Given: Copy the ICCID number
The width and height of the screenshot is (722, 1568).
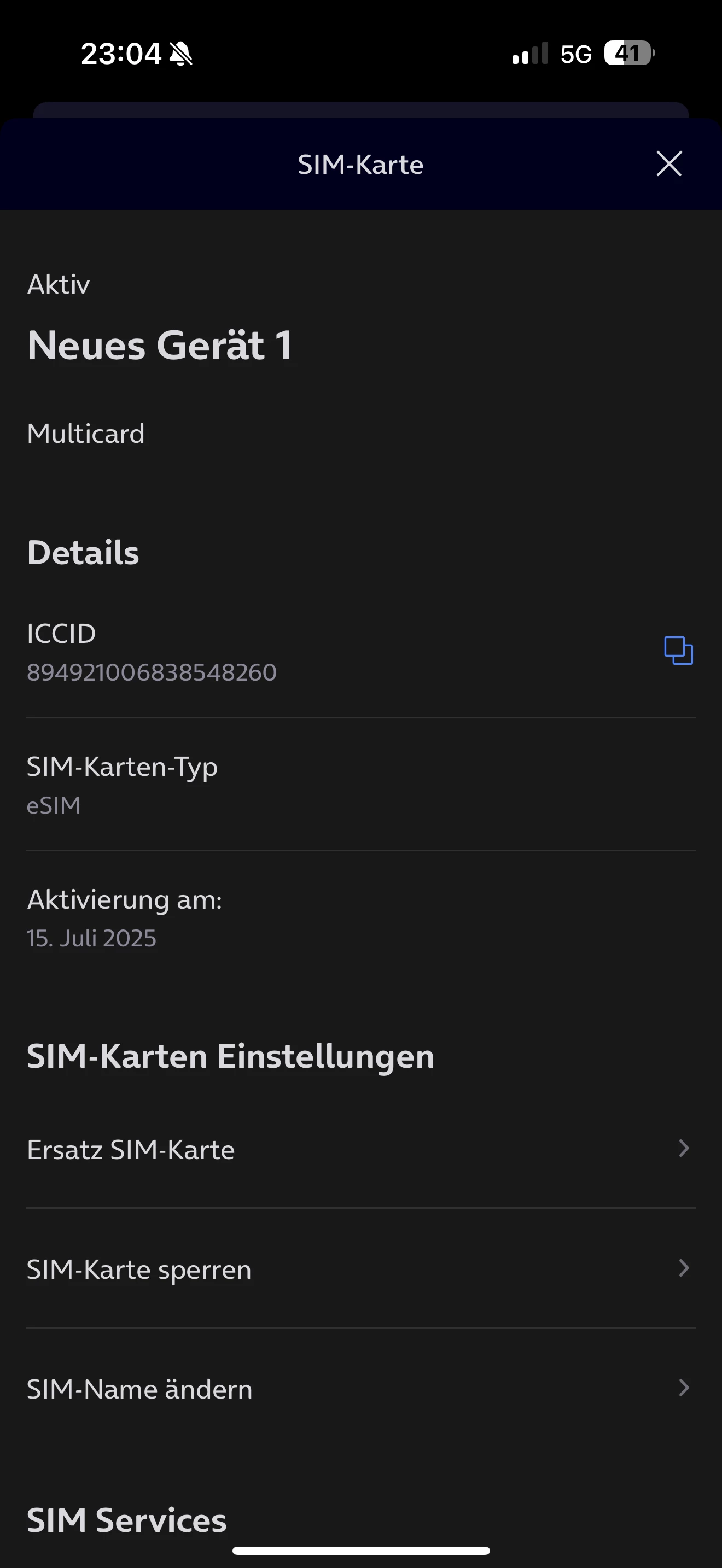Looking at the screenshot, I should 678,651.
